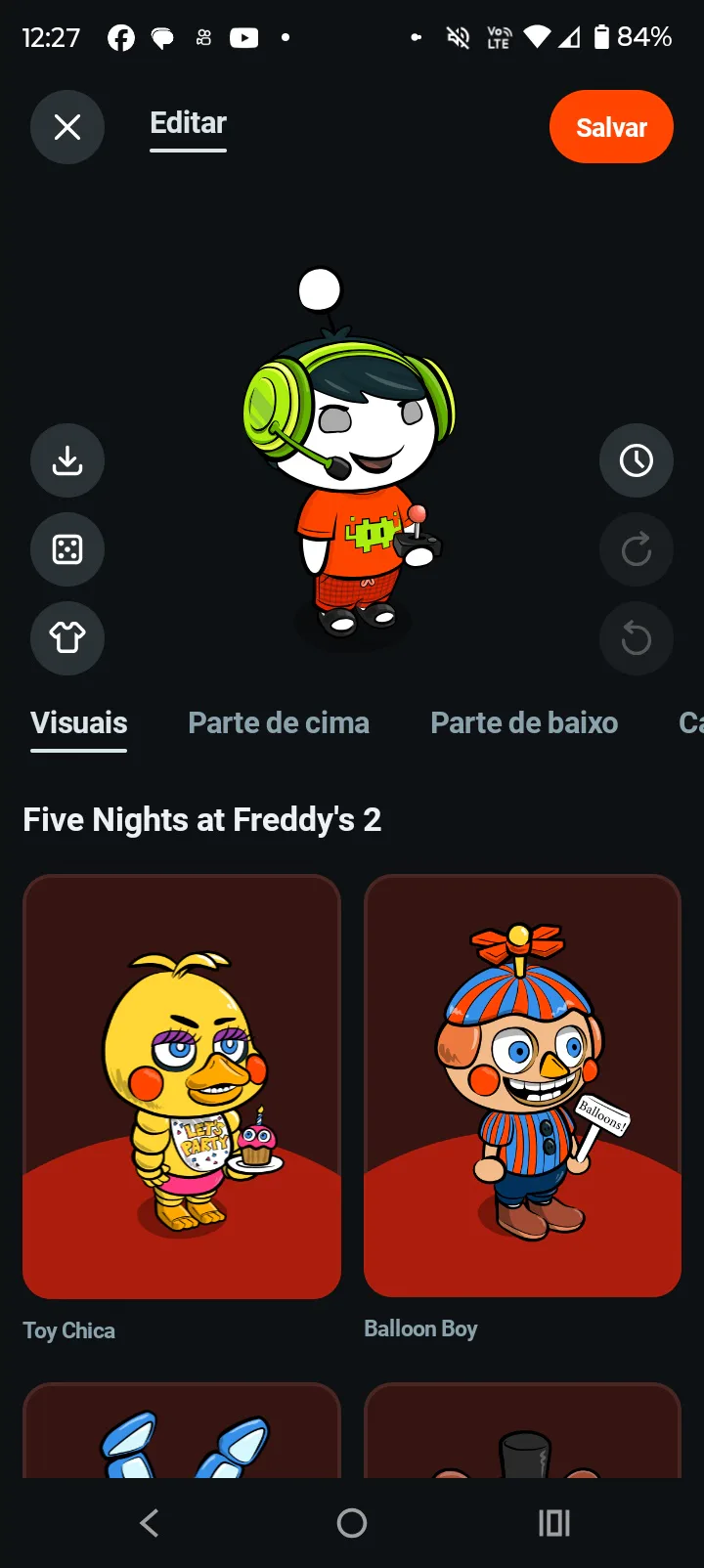Image resolution: width=704 pixels, height=1568 pixels.
Task: Go back using the system back button
Action: coord(150,1522)
